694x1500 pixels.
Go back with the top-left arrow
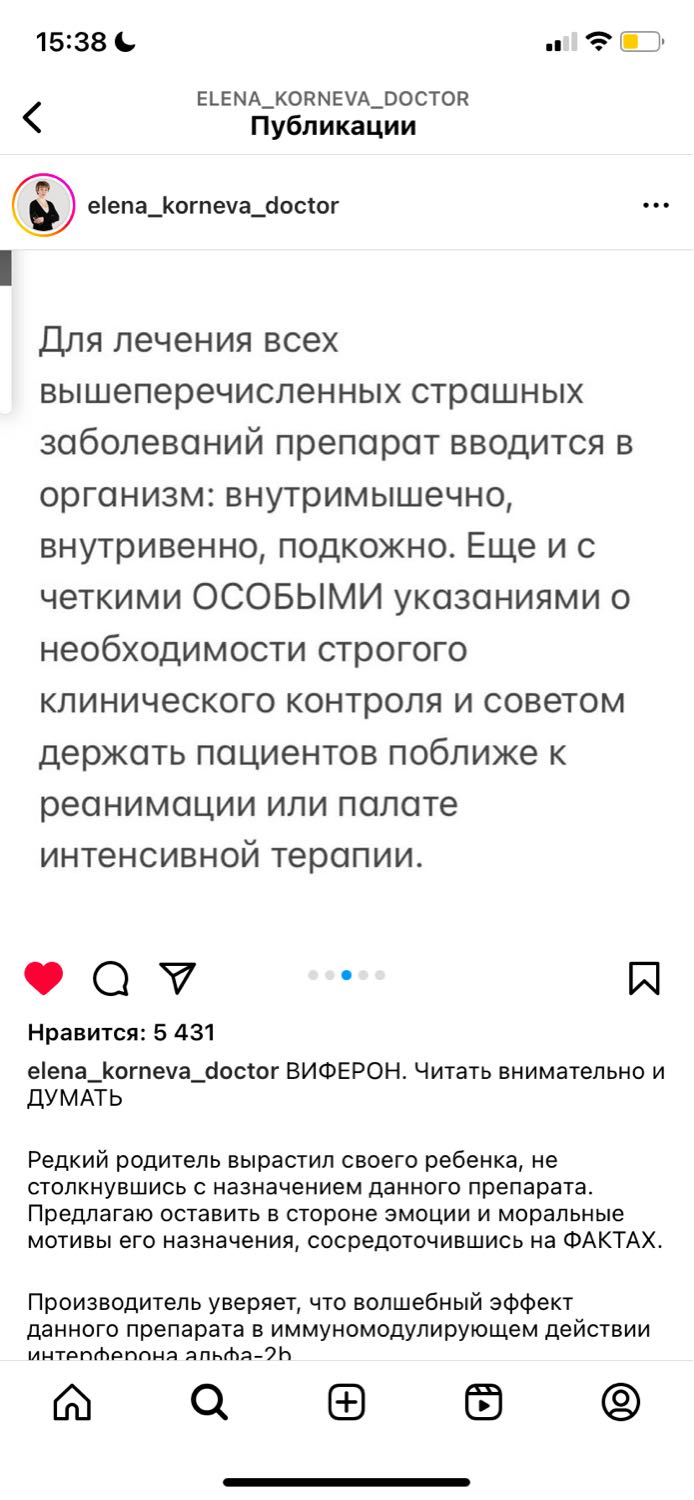click(x=33, y=117)
